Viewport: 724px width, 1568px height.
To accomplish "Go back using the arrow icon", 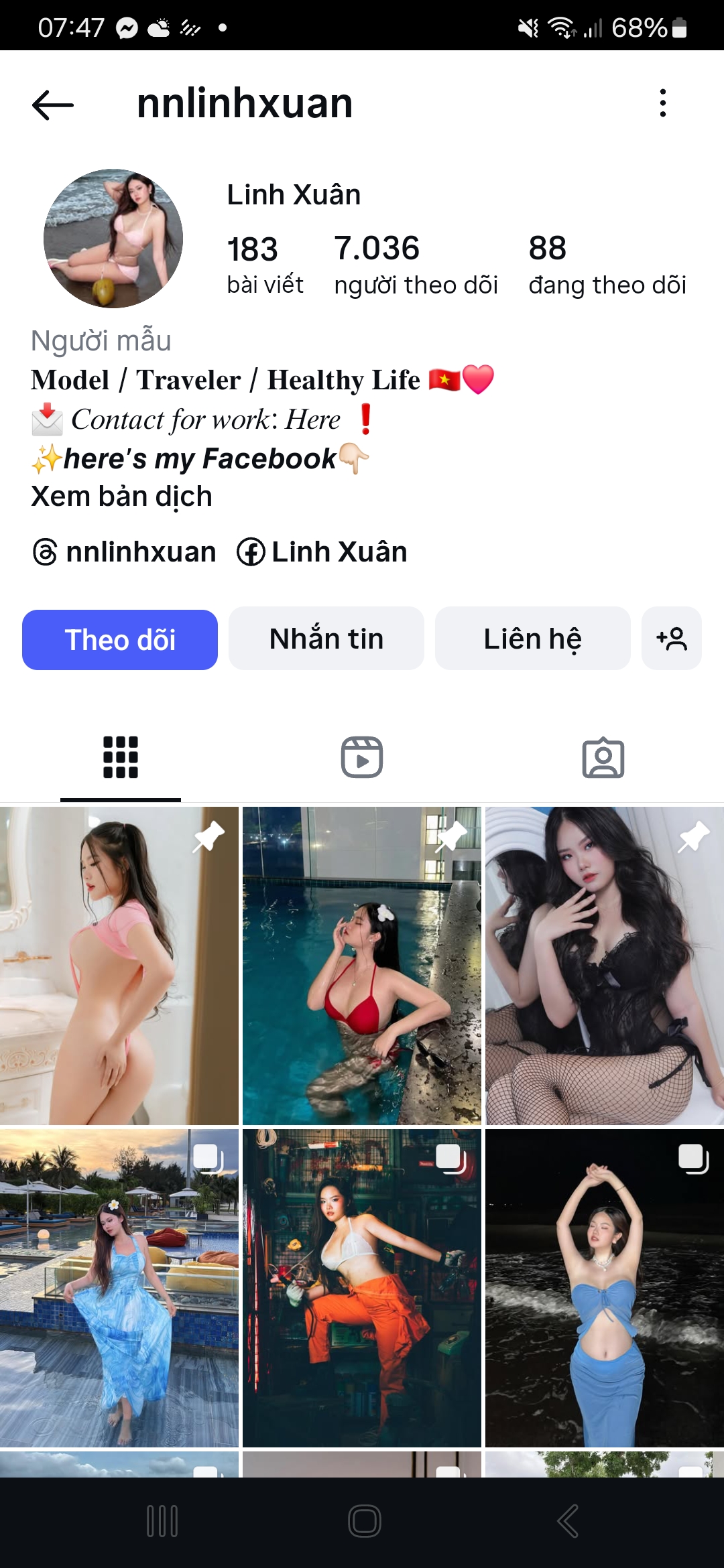I will point(52,105).
